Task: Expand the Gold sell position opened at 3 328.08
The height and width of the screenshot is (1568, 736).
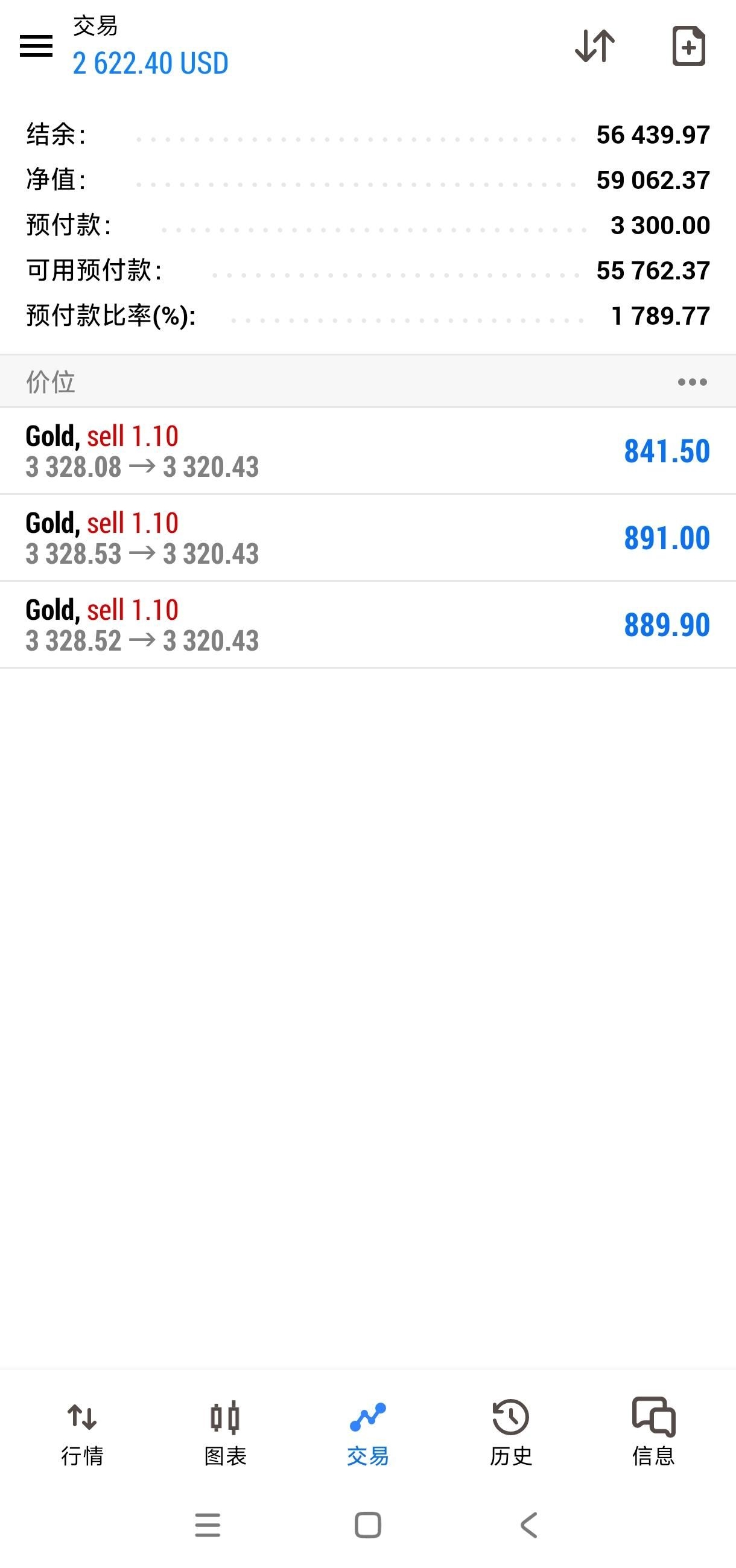Action: pyautogui.click(x=368, y=451)
